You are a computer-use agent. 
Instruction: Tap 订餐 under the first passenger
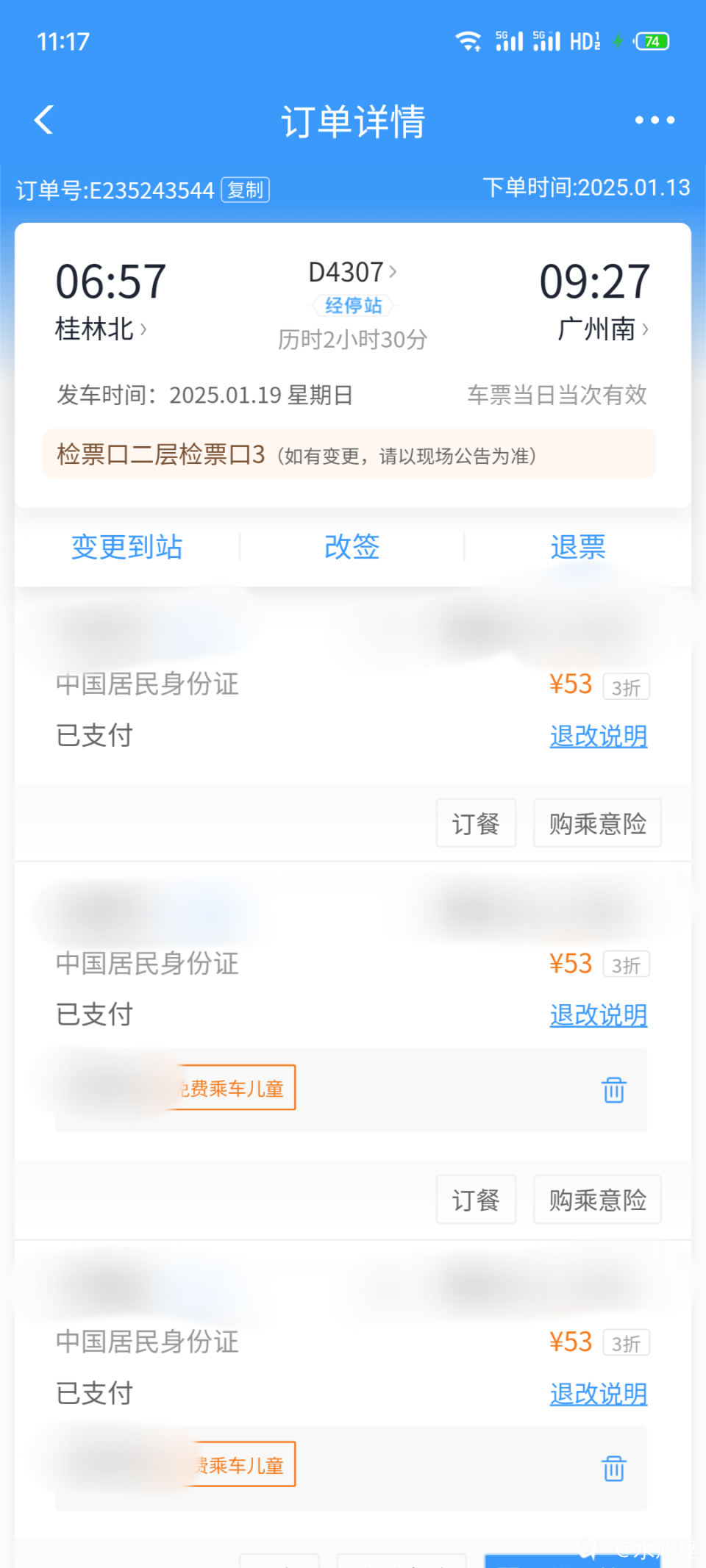coord(476,823)
